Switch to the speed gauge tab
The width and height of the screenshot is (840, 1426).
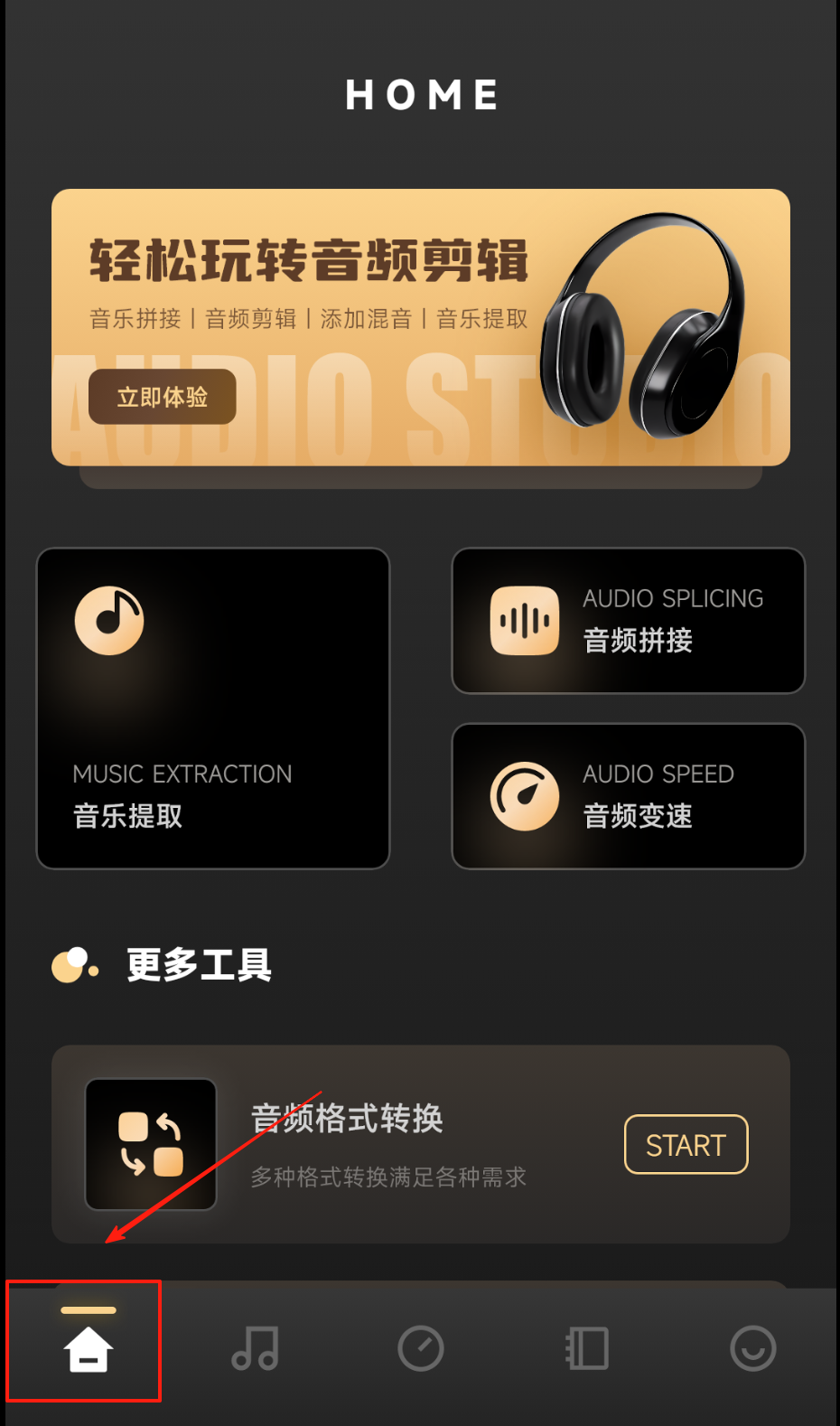[421, 1348]
